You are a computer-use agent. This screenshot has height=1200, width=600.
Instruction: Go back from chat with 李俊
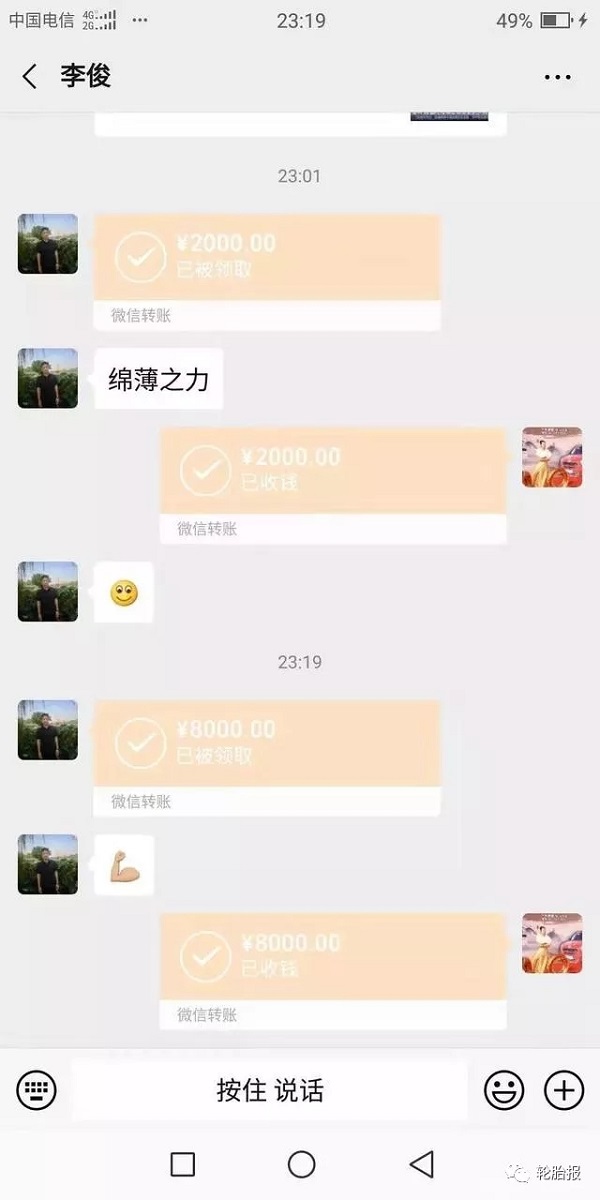click(x=30, y=76)
